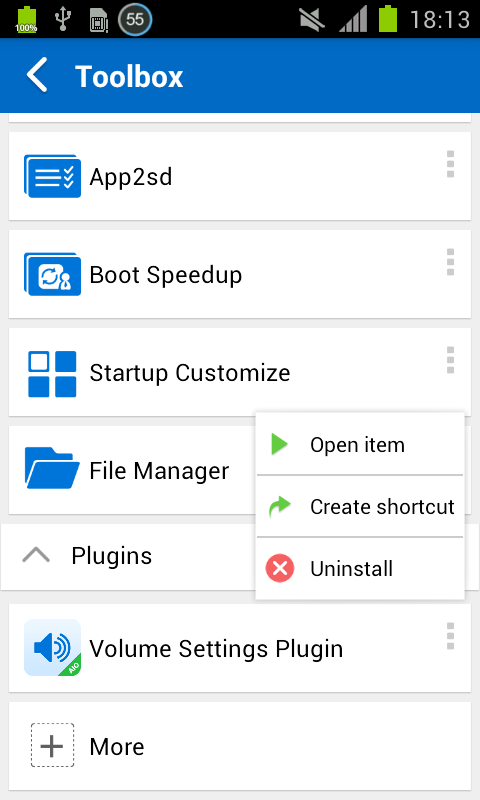The width and height of the screenshot is (480, 800).
Task: Open overflow menu for Boot Speedup
Action: [450, 262]
